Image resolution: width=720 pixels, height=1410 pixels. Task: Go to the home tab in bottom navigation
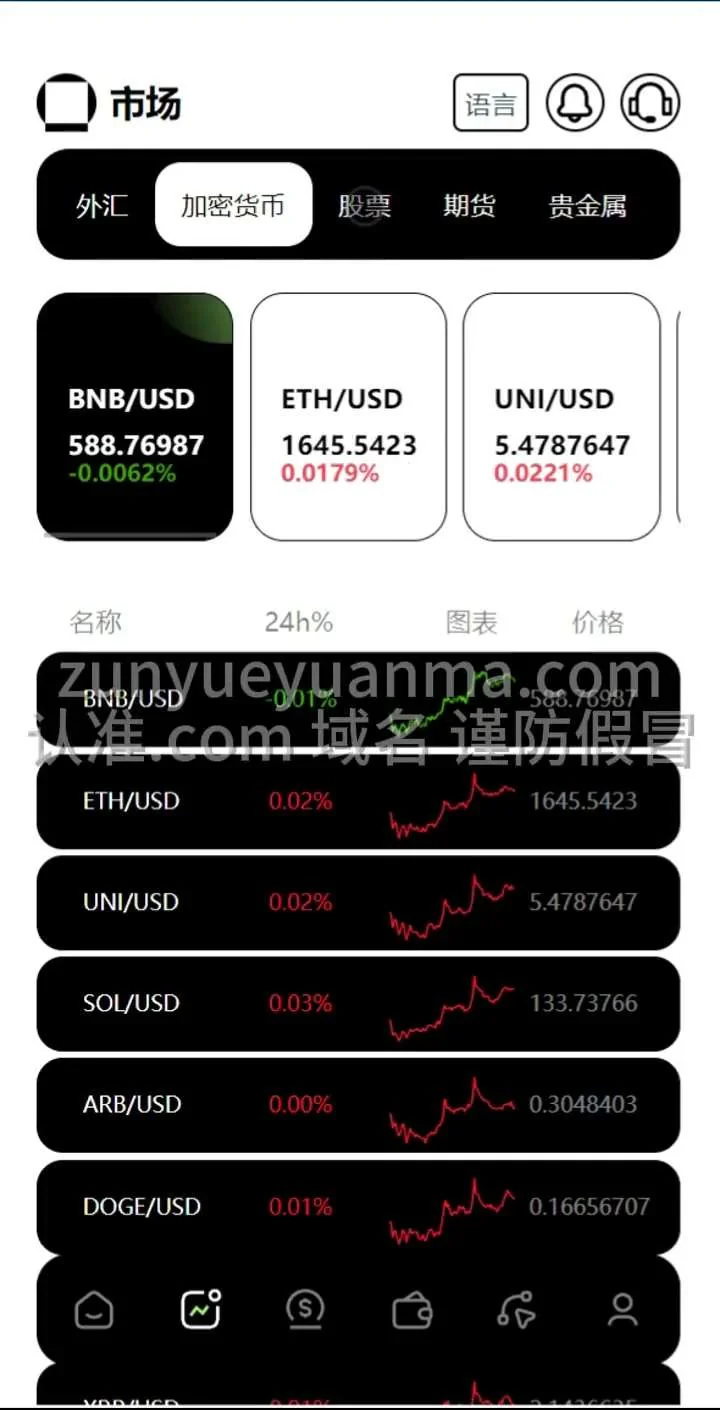(95, 1309)
